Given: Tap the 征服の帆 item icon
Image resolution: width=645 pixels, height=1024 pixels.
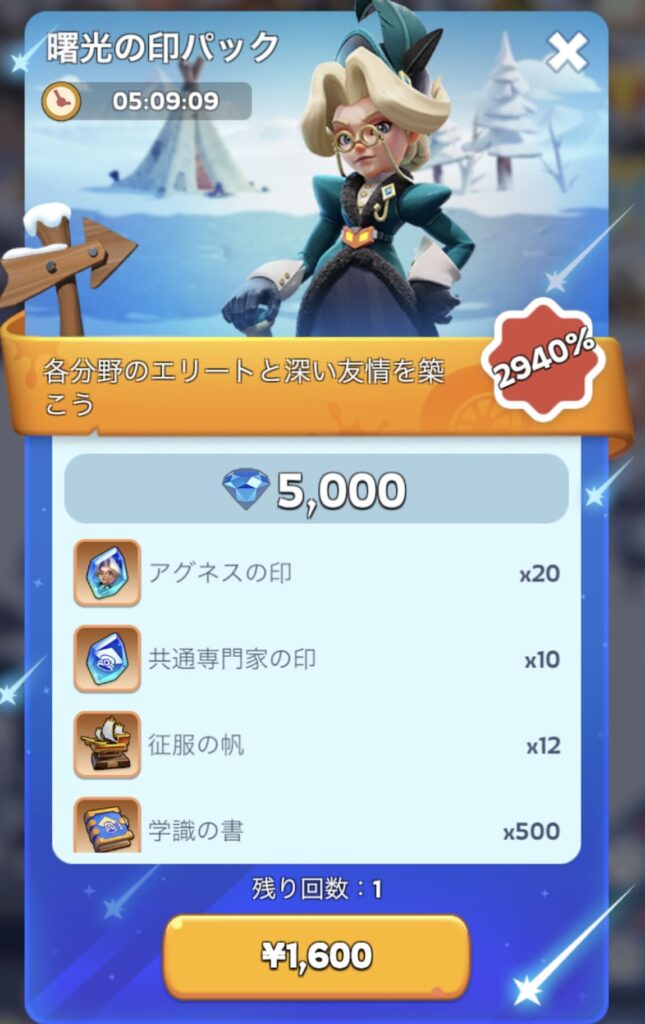Looking at the screenshot, I should 107,746.
